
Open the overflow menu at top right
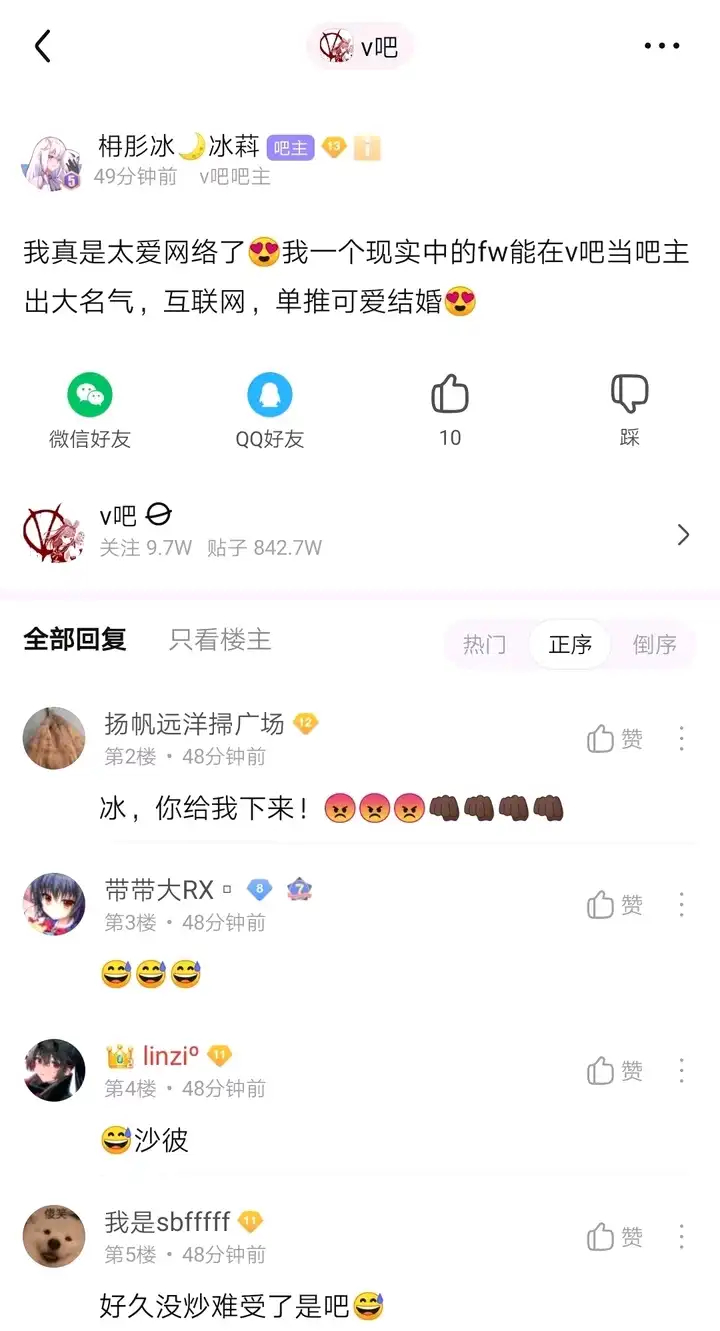click(661, 46)
